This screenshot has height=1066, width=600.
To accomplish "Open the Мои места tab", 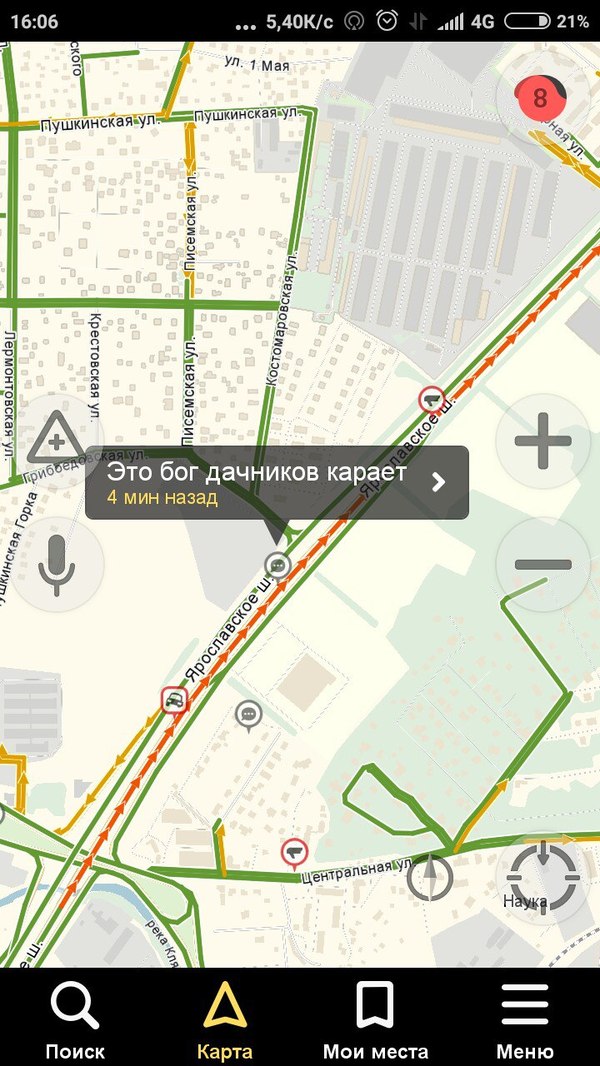I will point(375,1020).
